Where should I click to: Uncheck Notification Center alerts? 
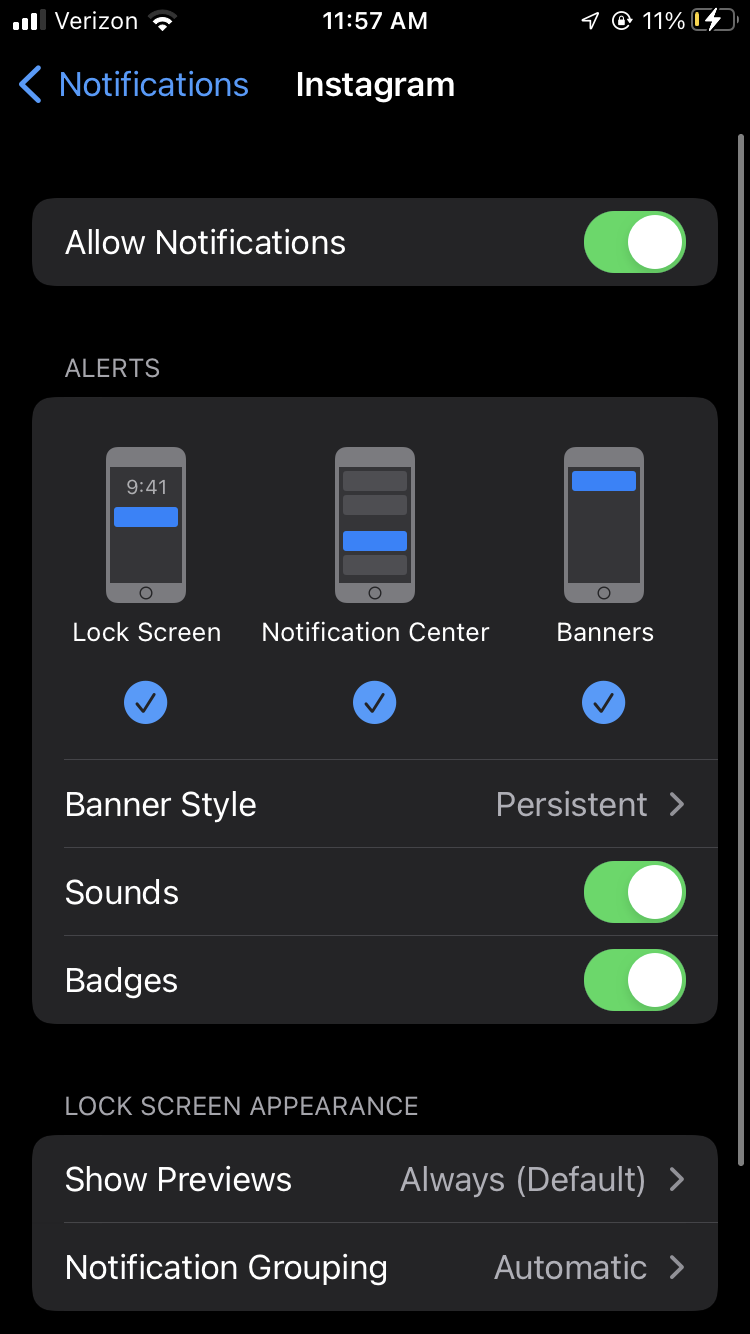[375, 703]
